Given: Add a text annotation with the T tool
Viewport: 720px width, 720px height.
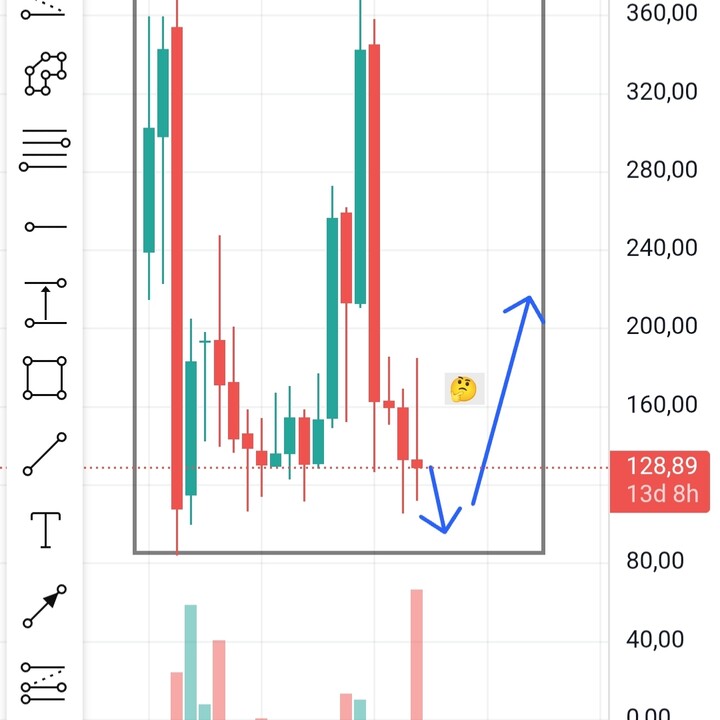Looking at the screenshot, I should [46, 529].
